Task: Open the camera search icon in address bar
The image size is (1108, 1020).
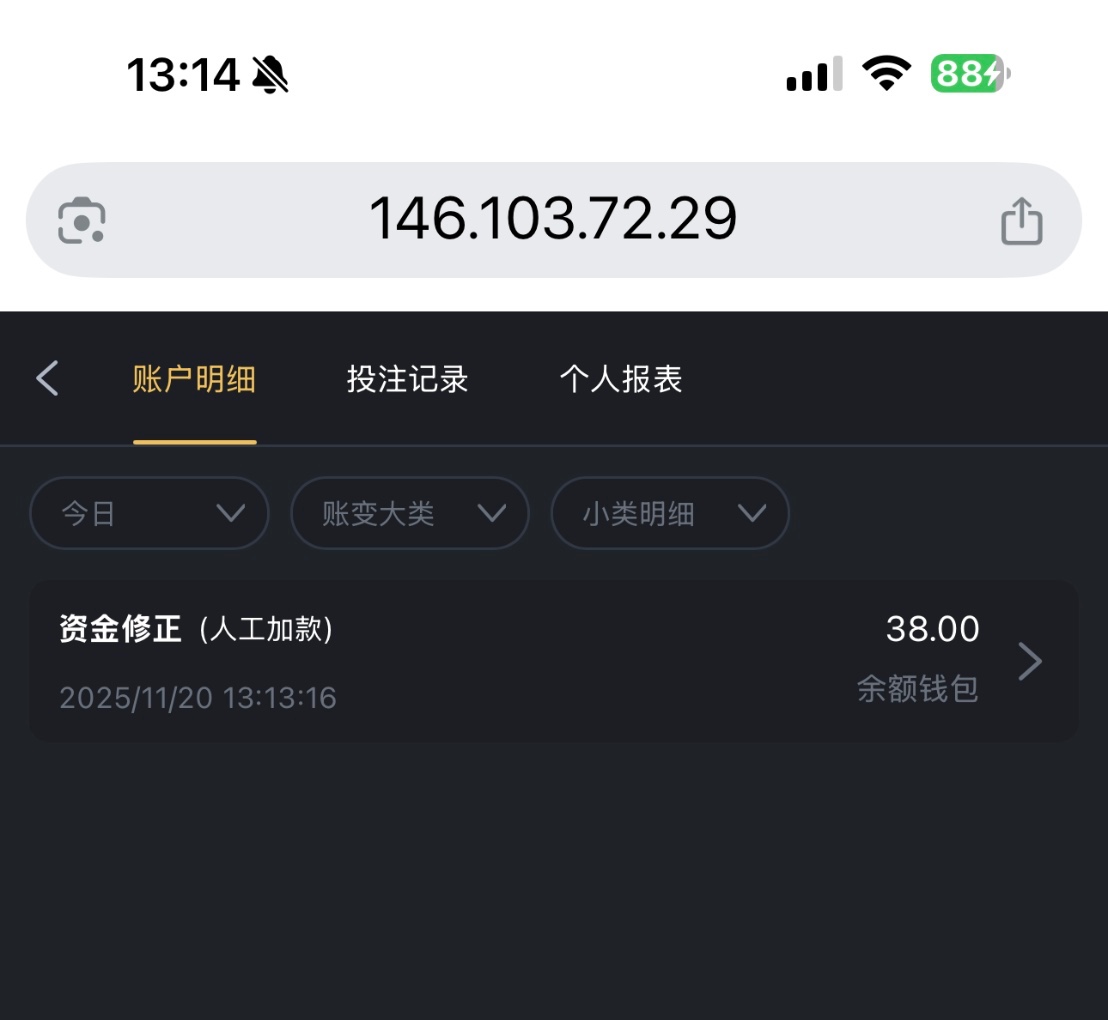Action: 82,221
